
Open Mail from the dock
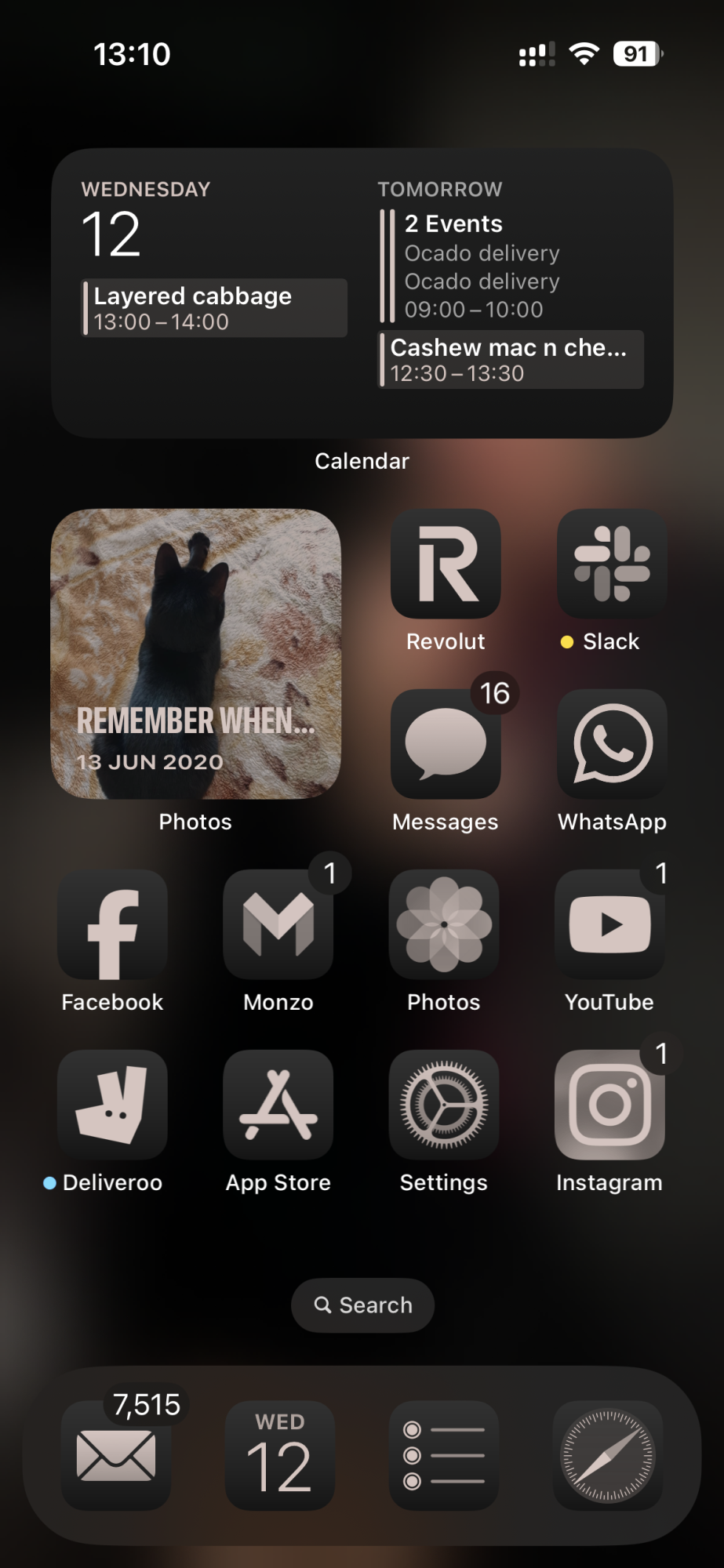[x=116, y=1456]
